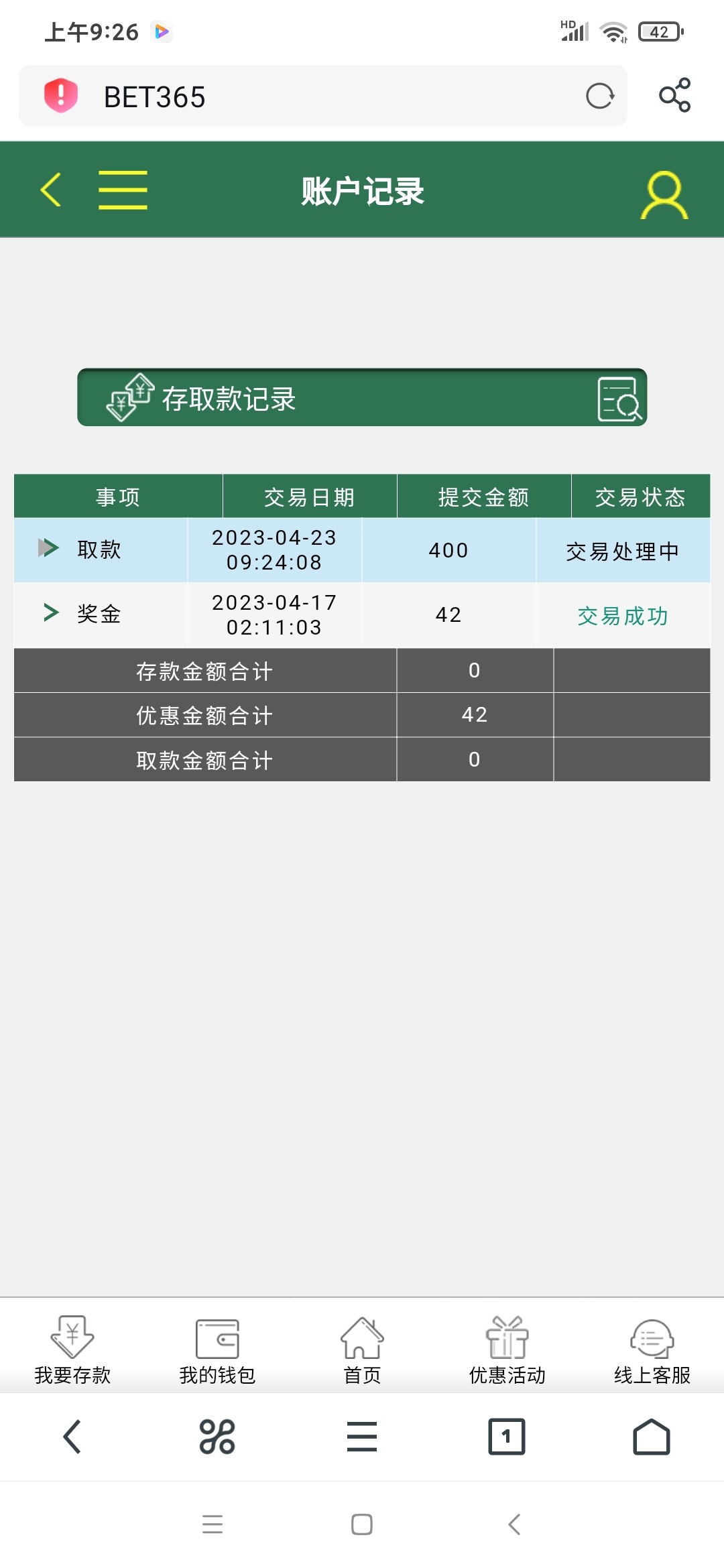Click the red warning shield in the address bar
724x1568 pixels.
[x=62, y=96]
